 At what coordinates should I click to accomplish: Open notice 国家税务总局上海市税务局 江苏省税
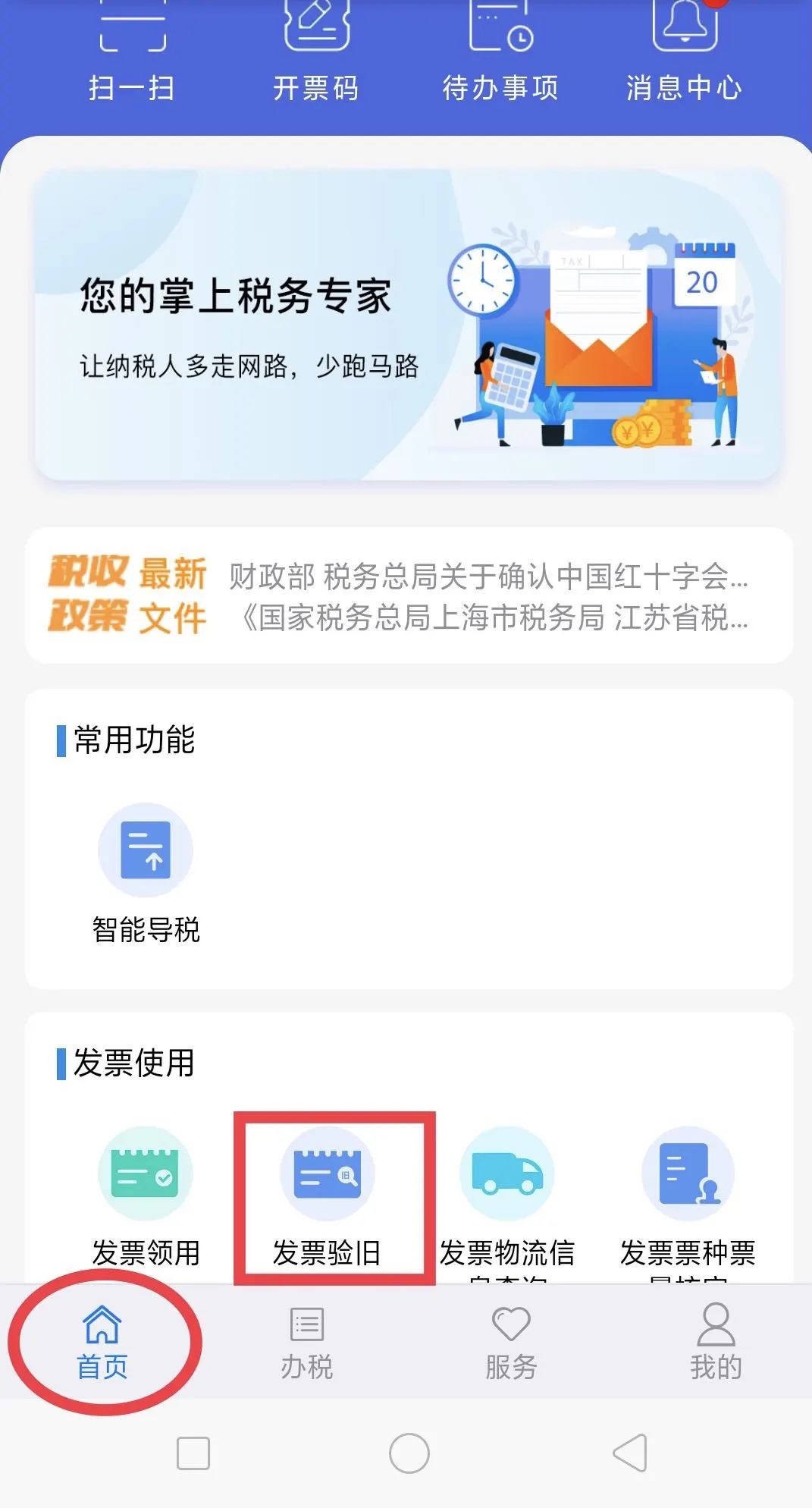tap(494, 618)
